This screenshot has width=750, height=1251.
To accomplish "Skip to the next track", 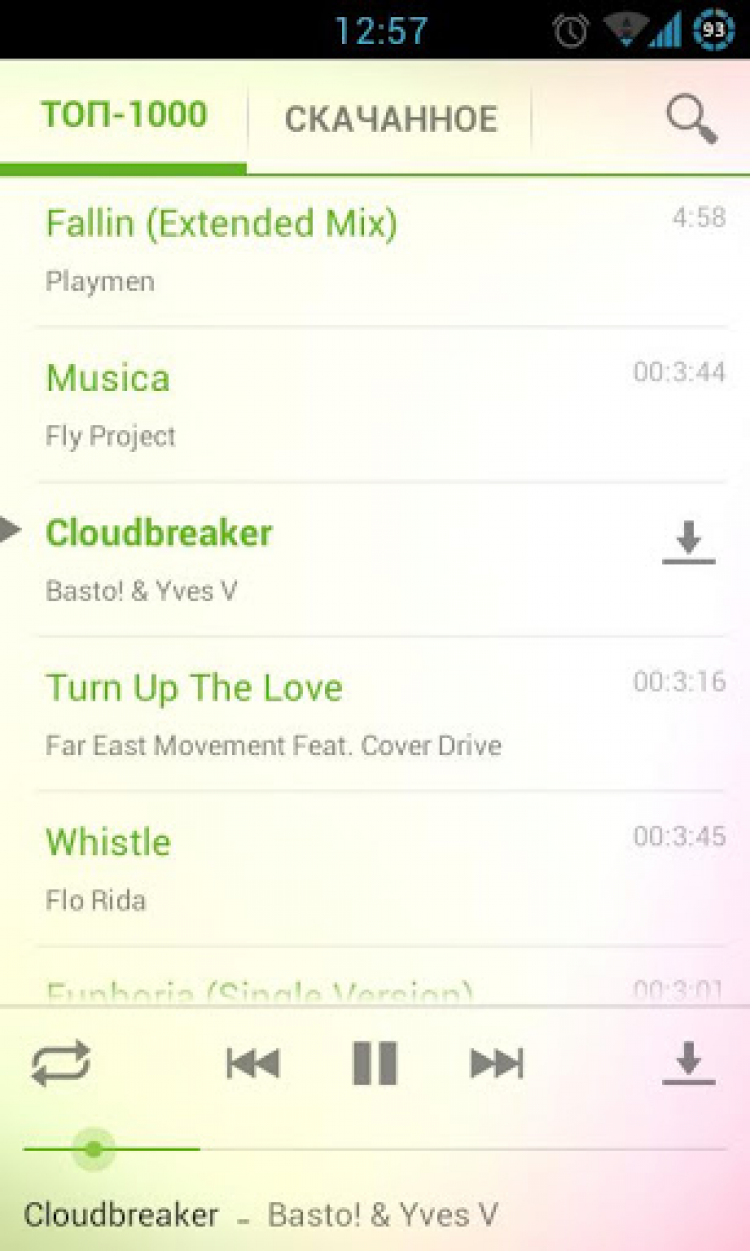I will (x=497, y=1063).
